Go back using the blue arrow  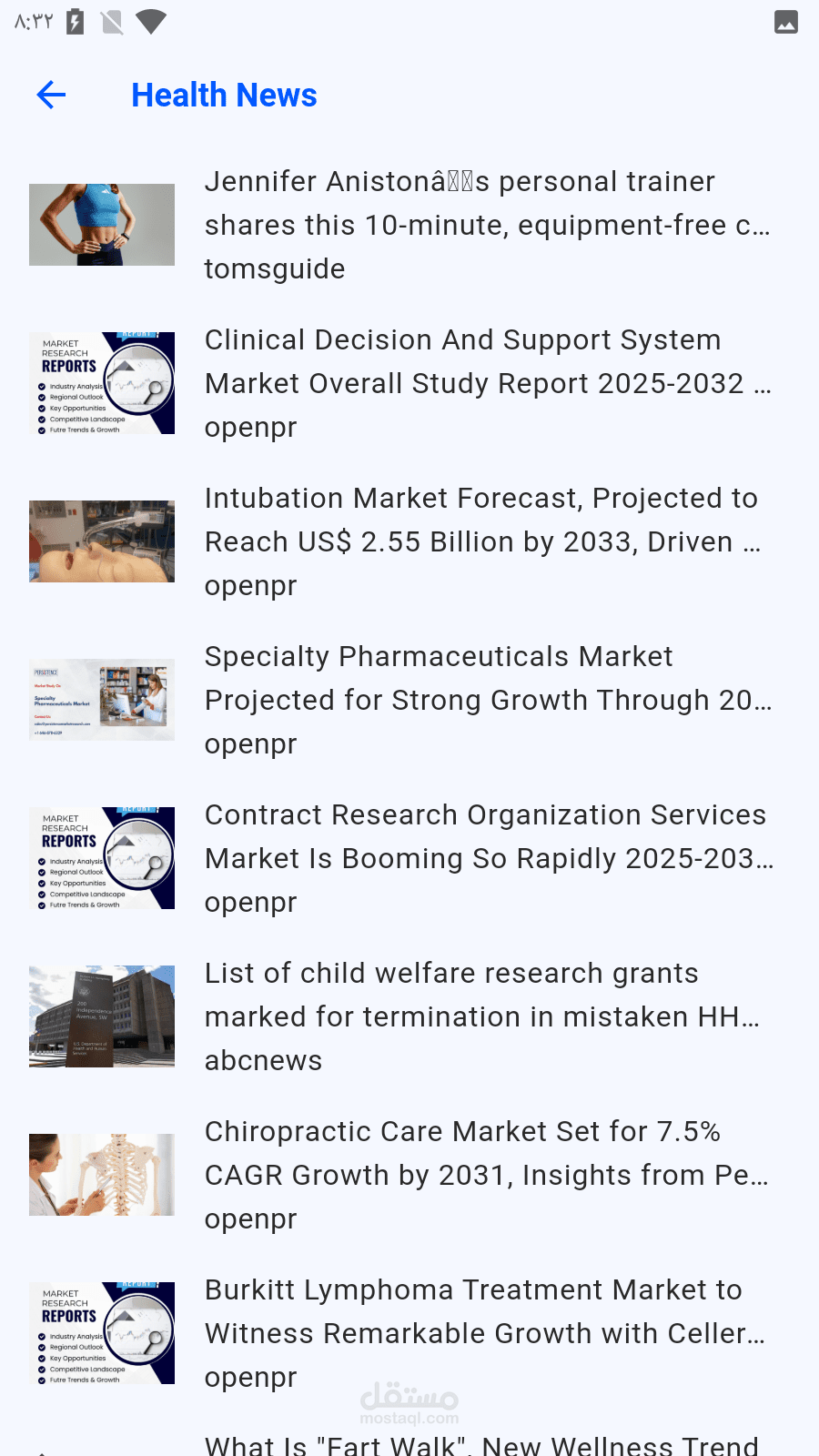(x=51, y=95)
